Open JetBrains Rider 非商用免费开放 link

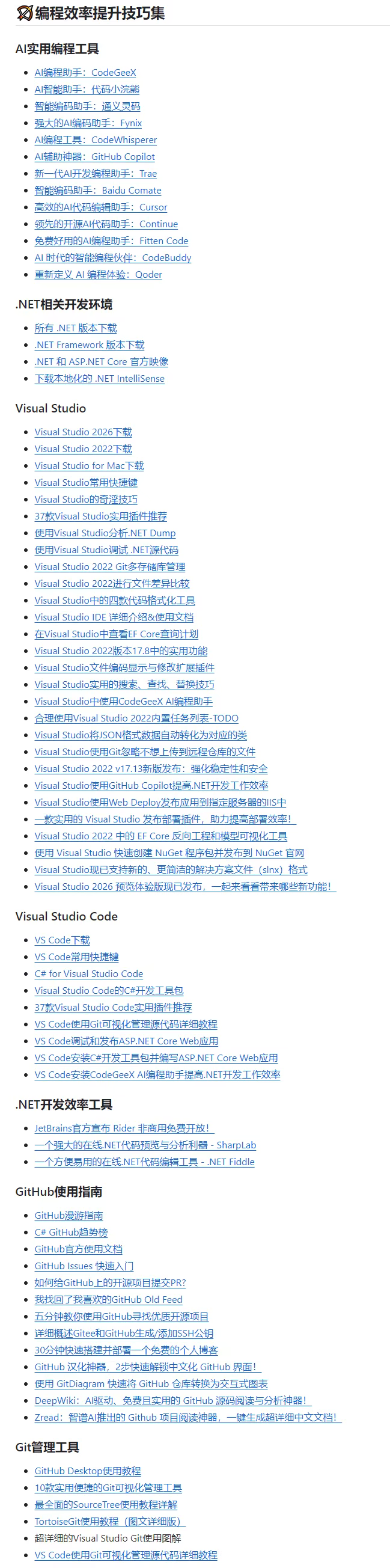[124, 1129]
